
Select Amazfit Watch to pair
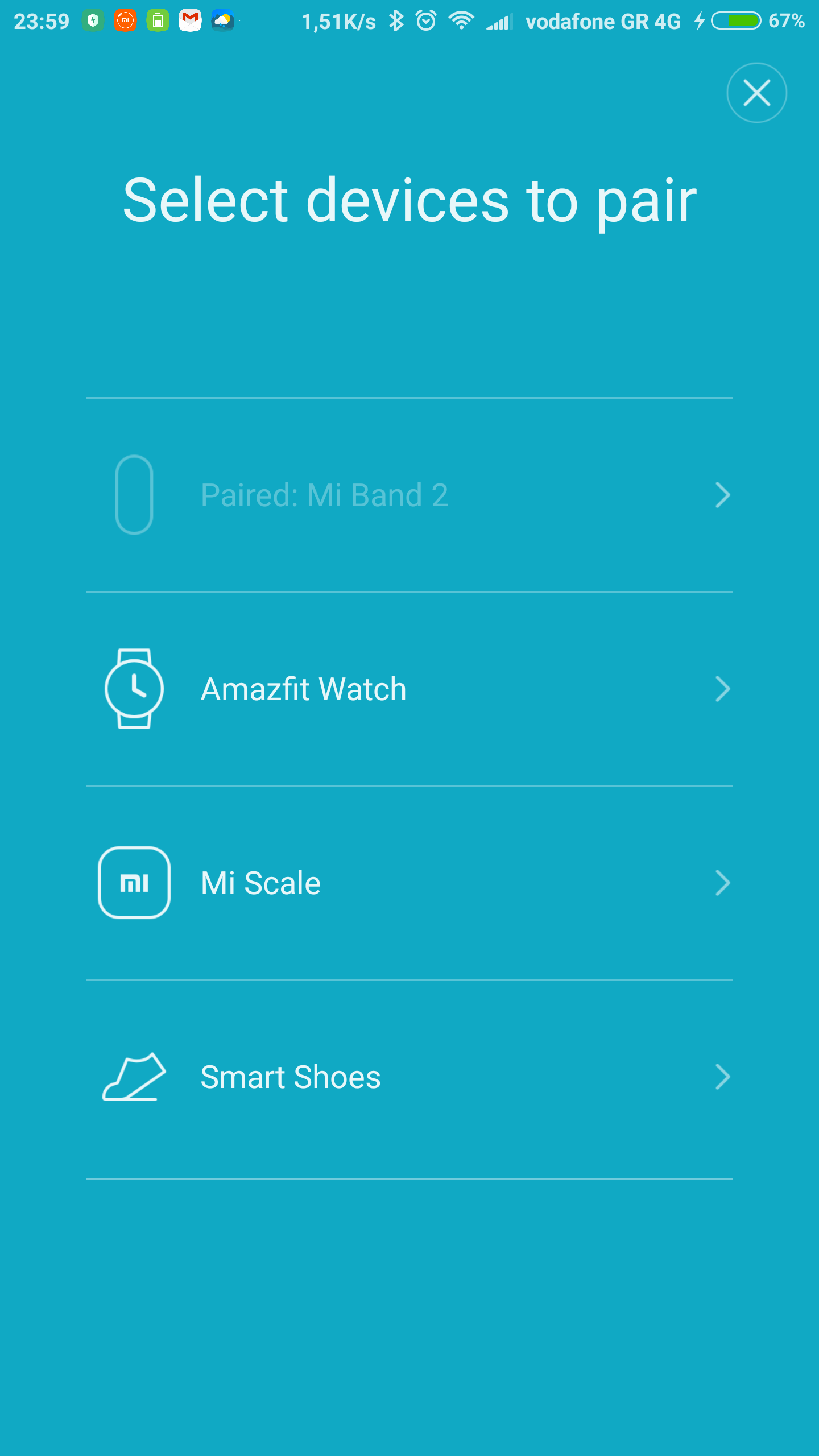[409, 689]
